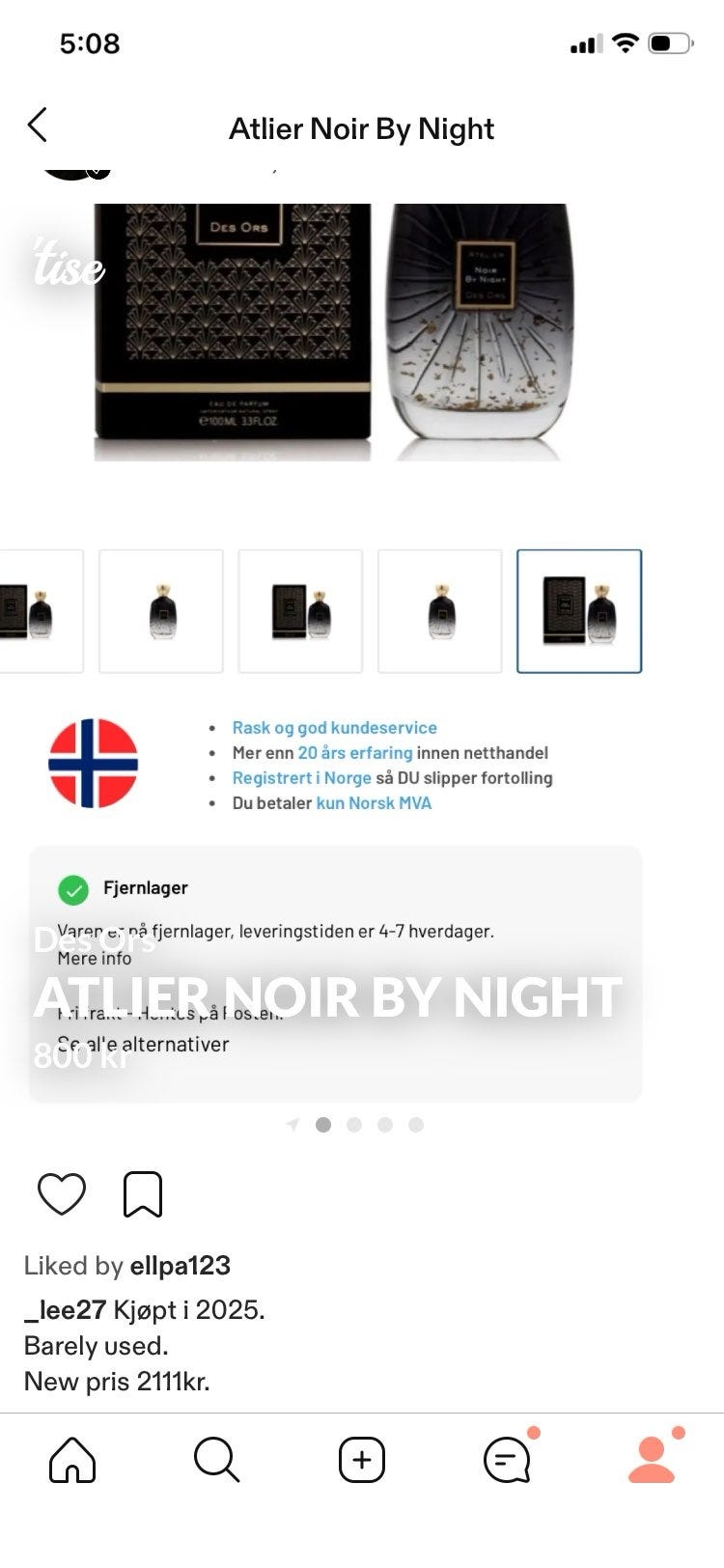The height and width of the screenshot is (1568, 724).
Task: Save the listing with the bookmark icon
Action: click(x=142, y=1193)
